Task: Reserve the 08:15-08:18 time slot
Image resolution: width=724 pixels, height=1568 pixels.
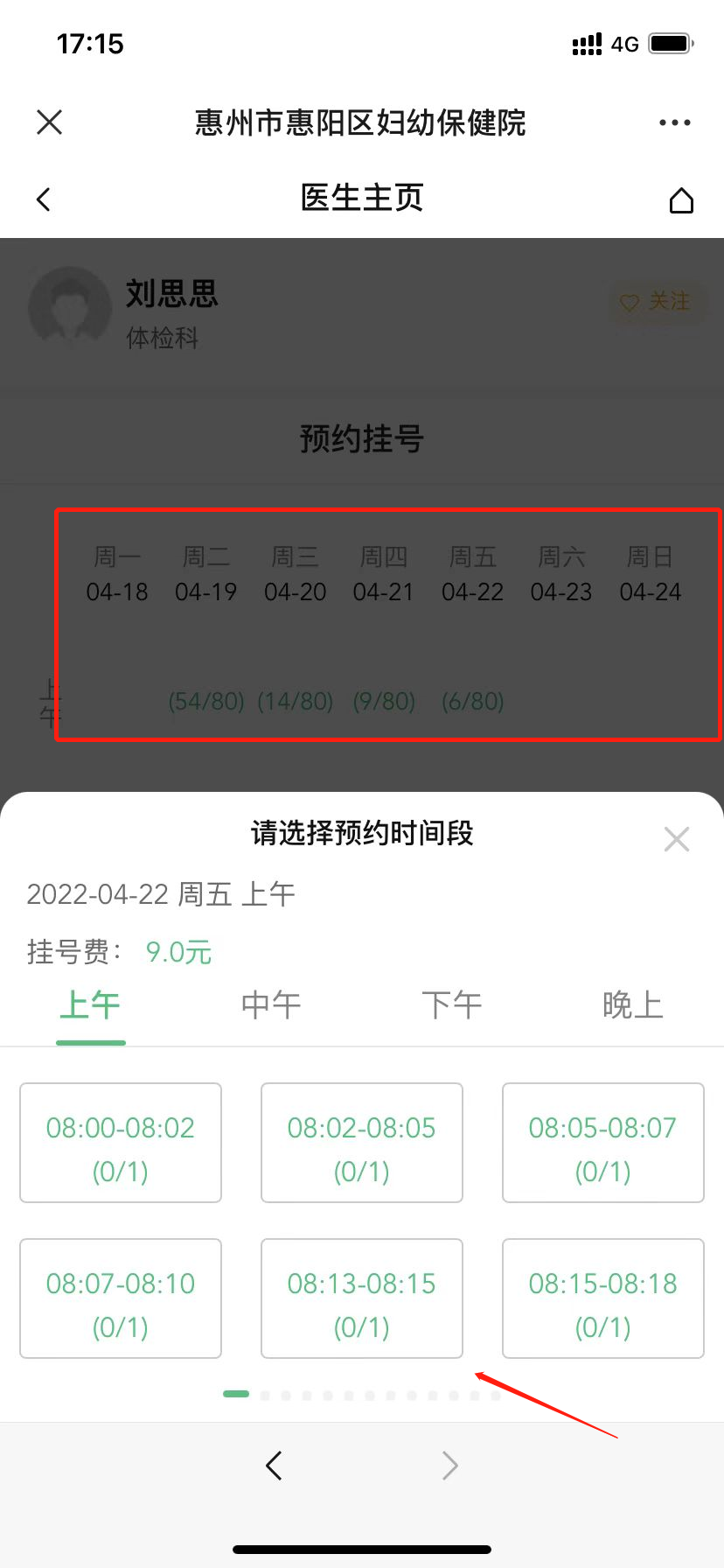Action: [603, 1298]
